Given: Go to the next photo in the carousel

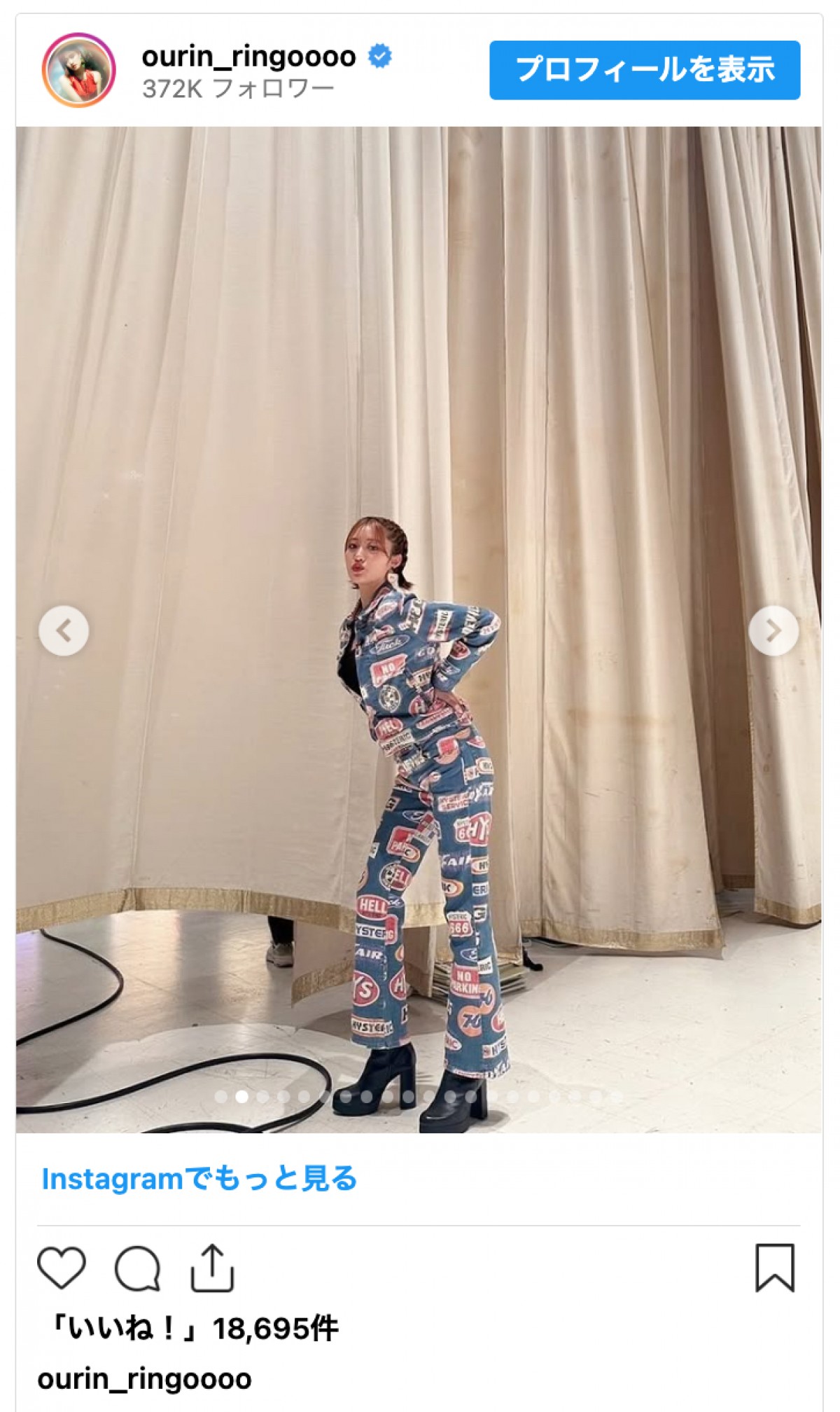Looking at the screenshot, I should pos(773,631).
